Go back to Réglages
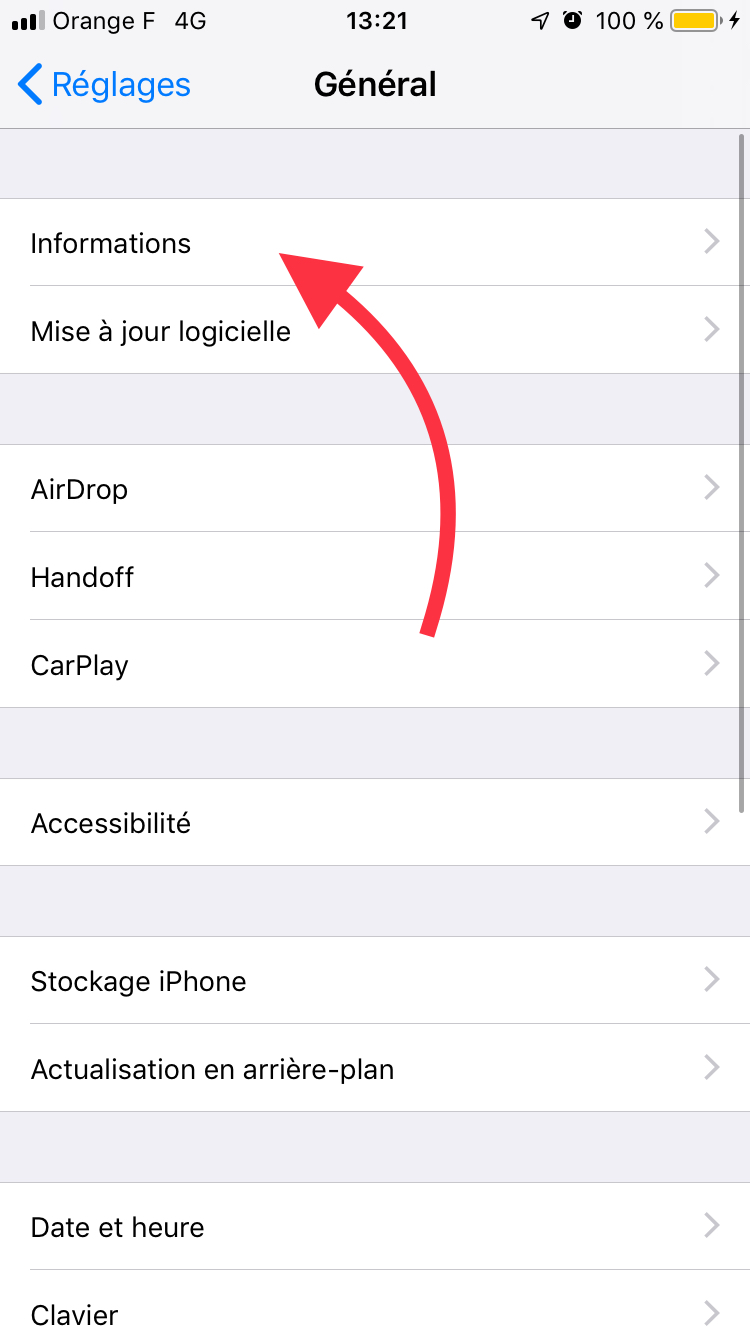750x1334 pixels. coord(104,85)
